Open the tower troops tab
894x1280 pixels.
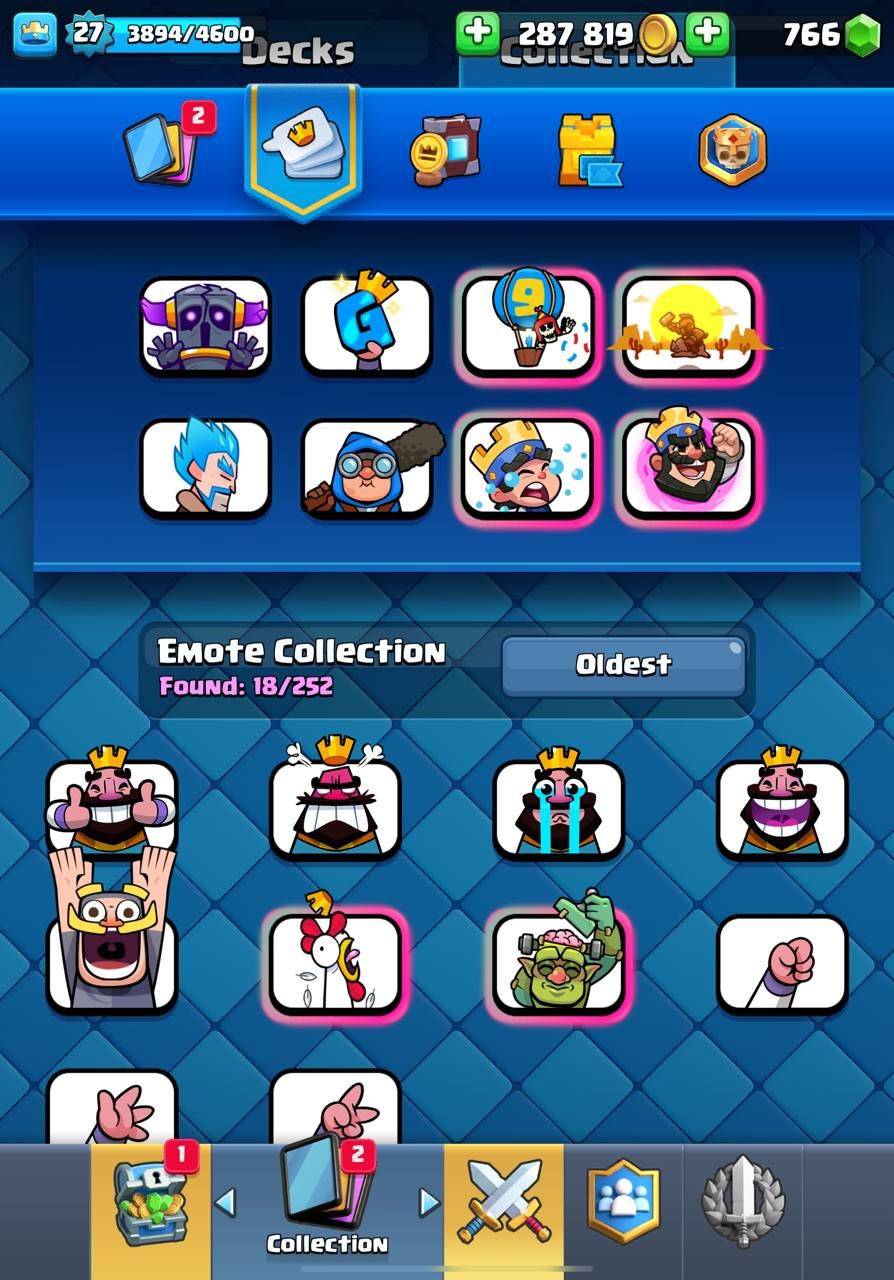(x=588, y=150)
